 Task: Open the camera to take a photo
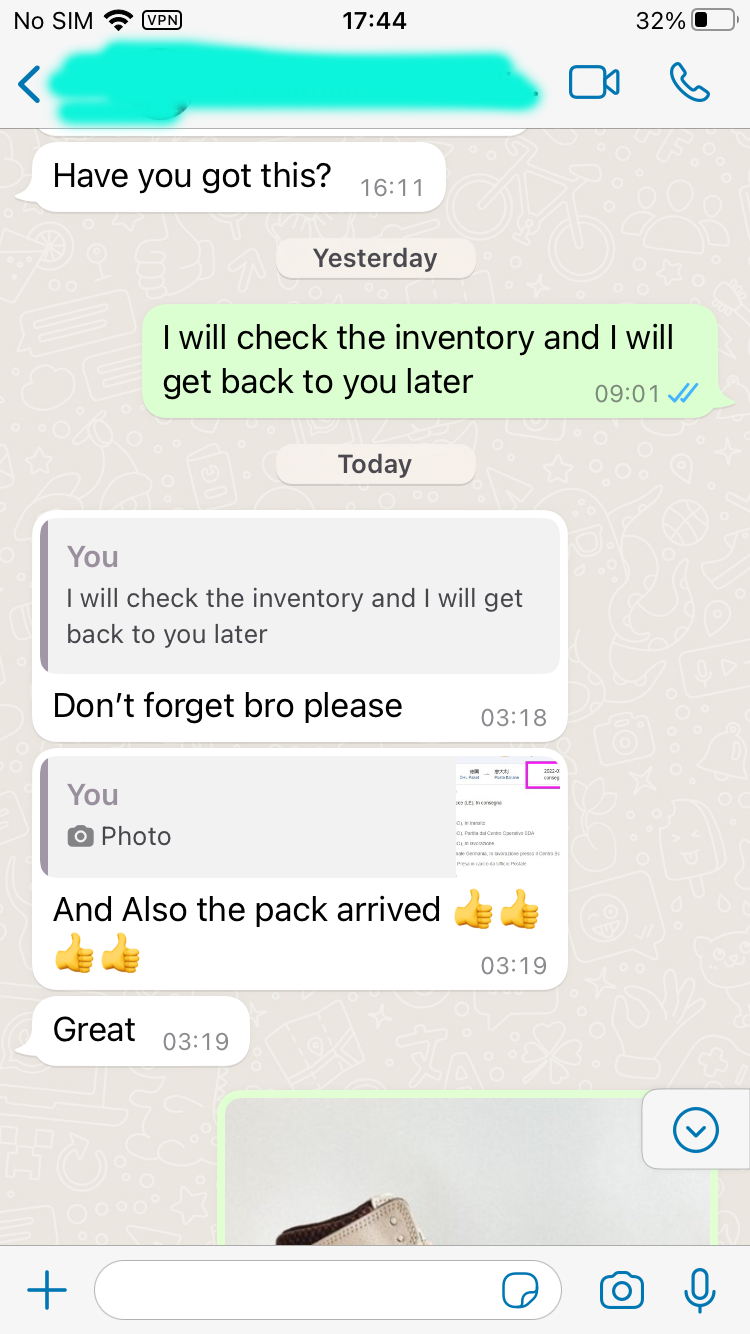[x=621, y=1291]
